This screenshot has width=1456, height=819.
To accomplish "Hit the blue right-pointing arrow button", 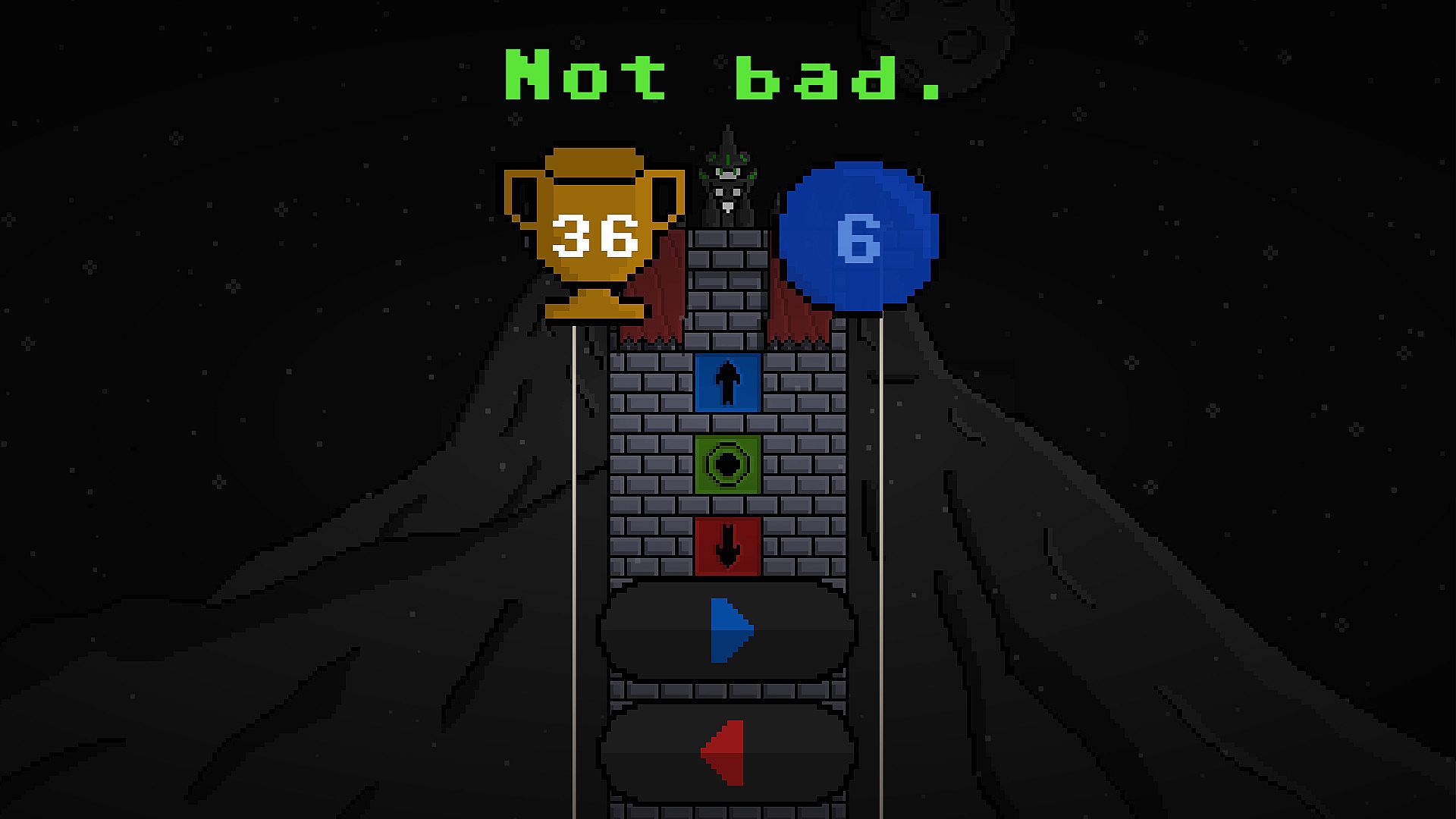I will tap(728, 630).
